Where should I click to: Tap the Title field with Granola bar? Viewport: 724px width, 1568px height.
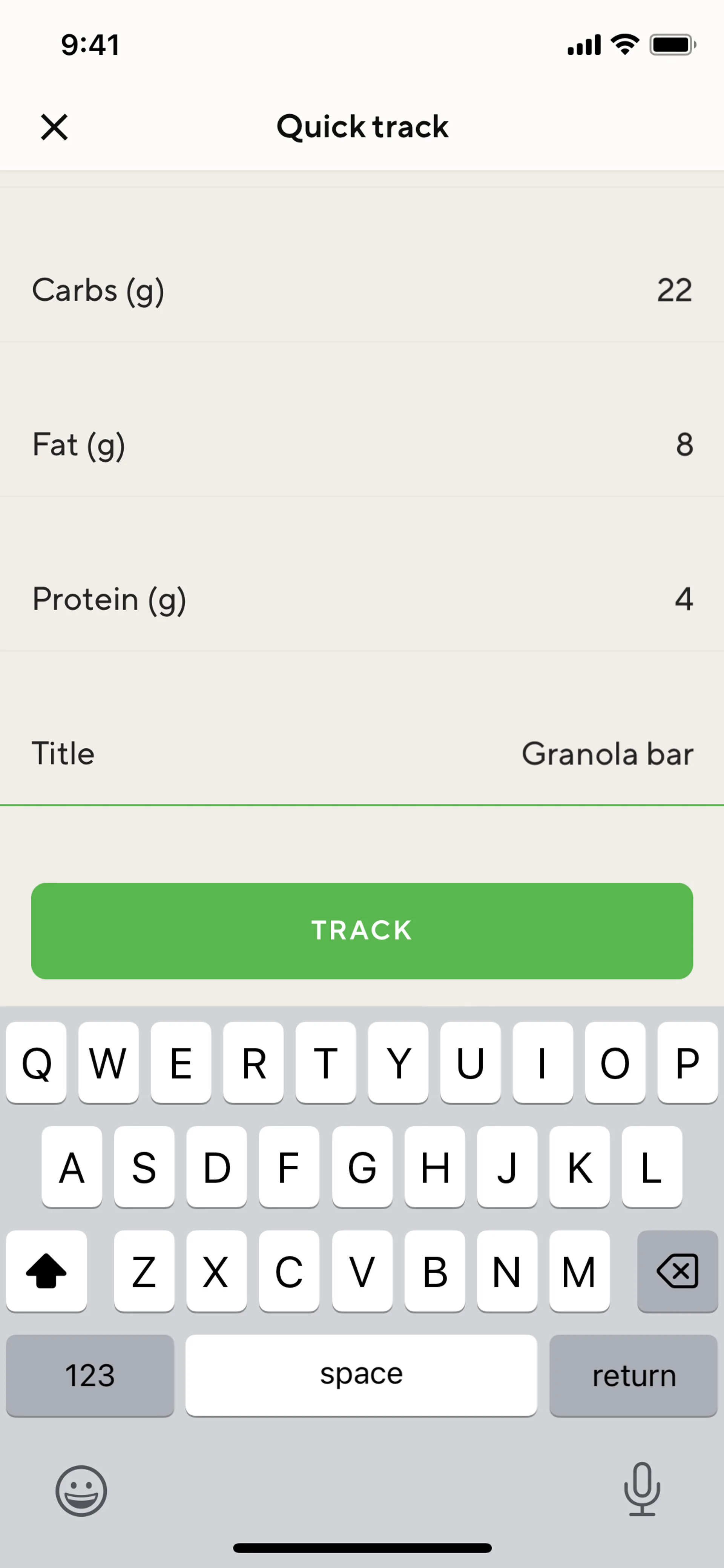coord(607,754)
